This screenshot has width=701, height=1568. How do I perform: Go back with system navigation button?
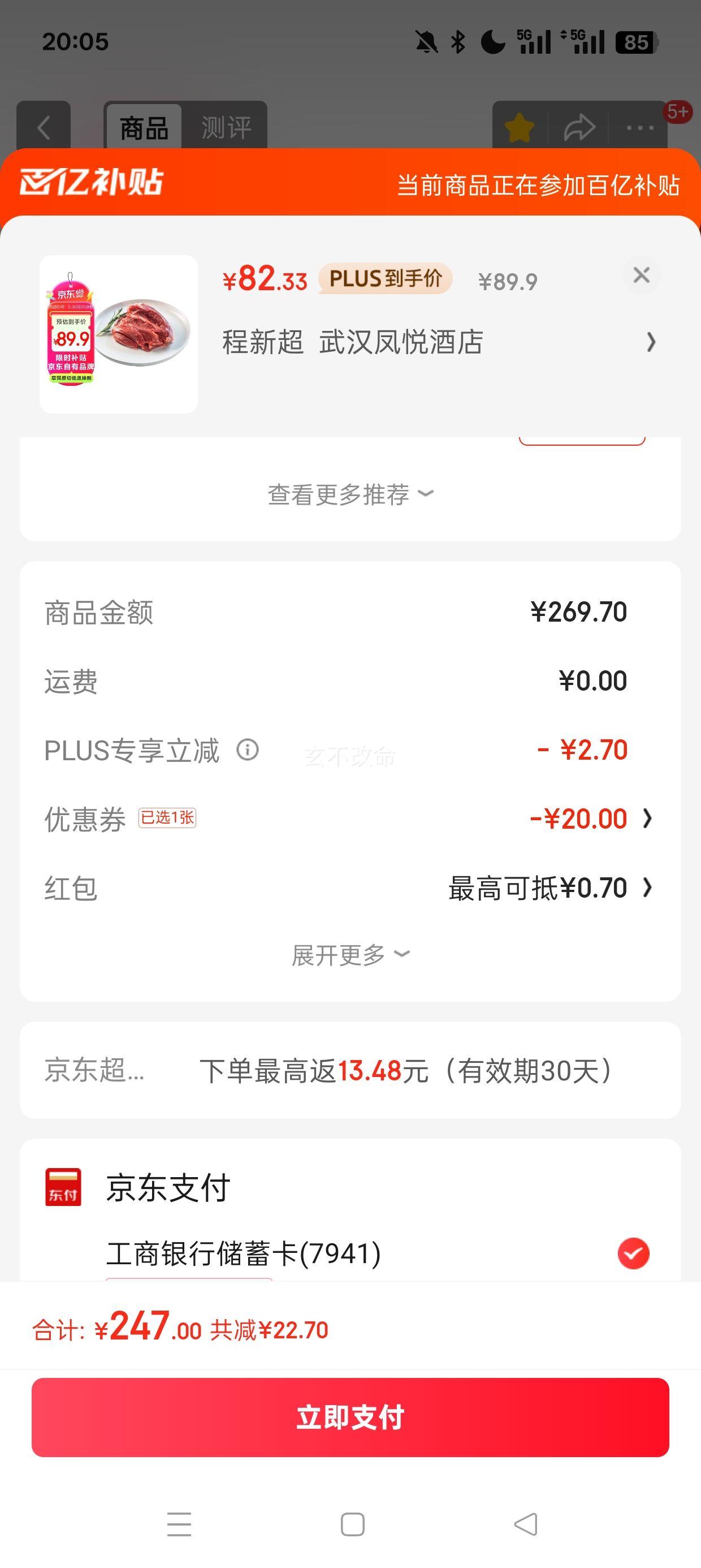coord(526,1524)
